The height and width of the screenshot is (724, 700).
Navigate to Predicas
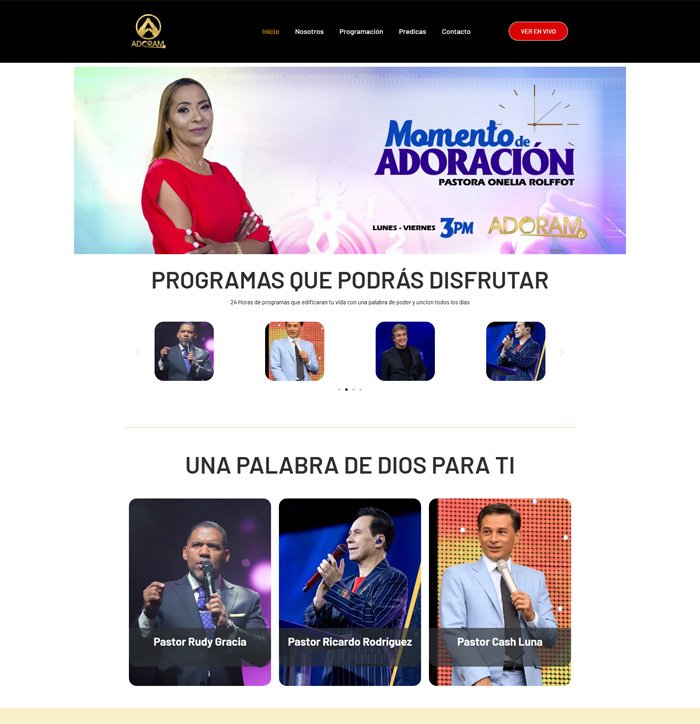(x=412, y=32)
